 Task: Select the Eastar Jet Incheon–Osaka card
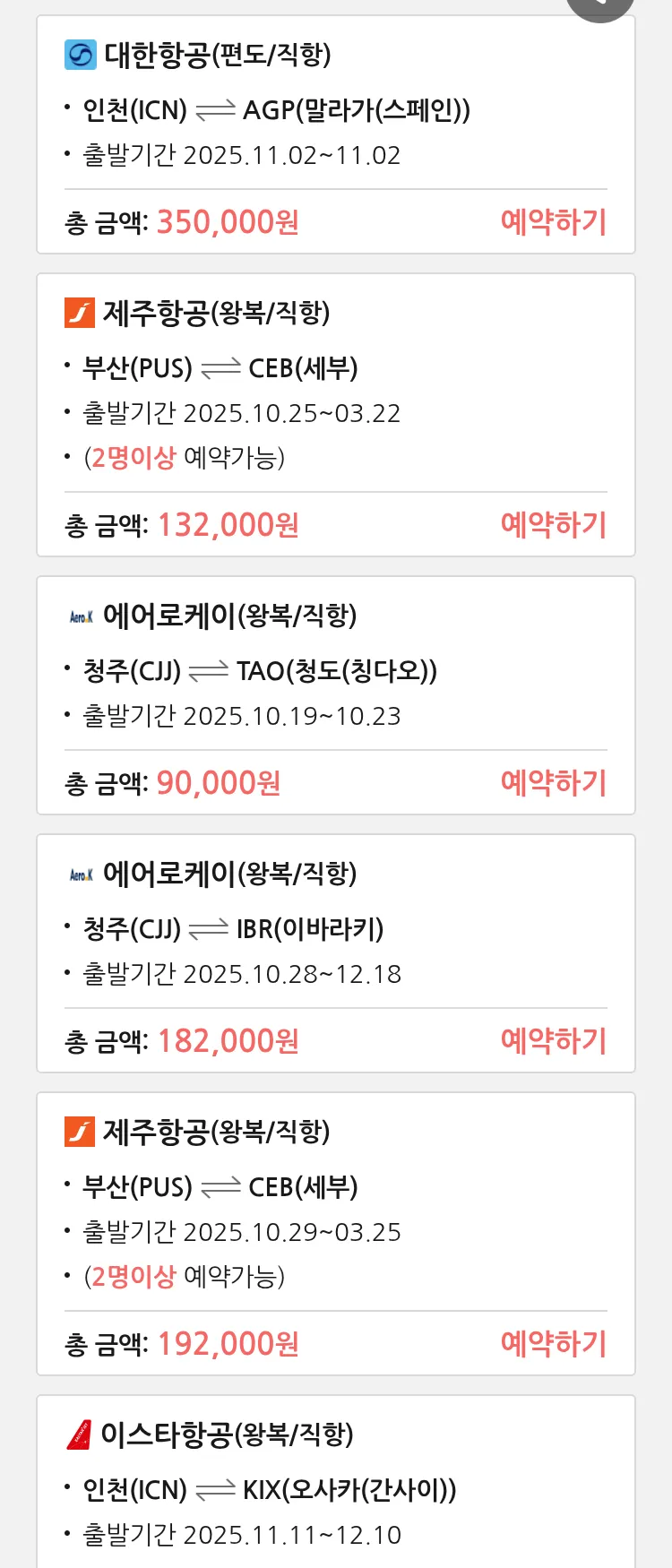tap(336, 1478)
